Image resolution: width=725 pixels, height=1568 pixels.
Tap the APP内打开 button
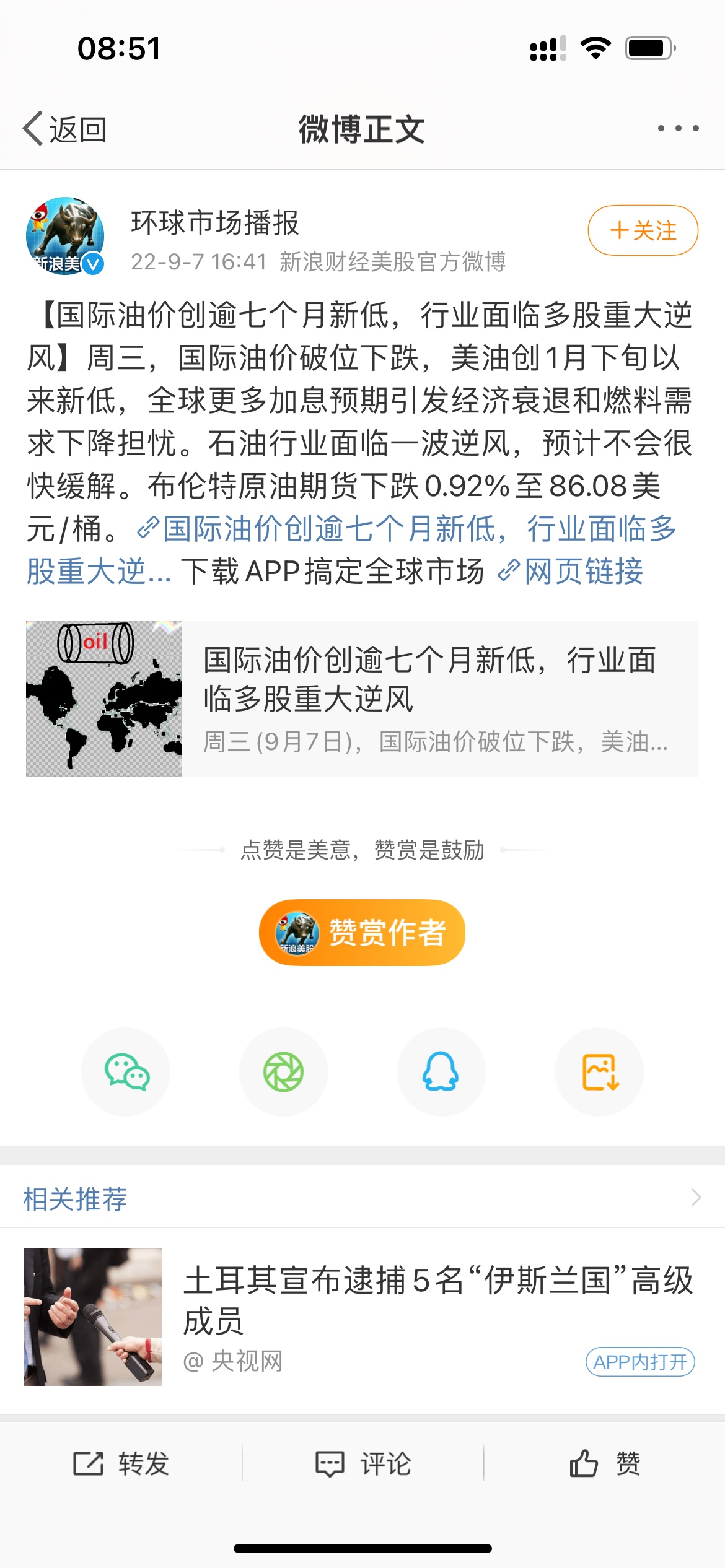[x=640, y=1362]
